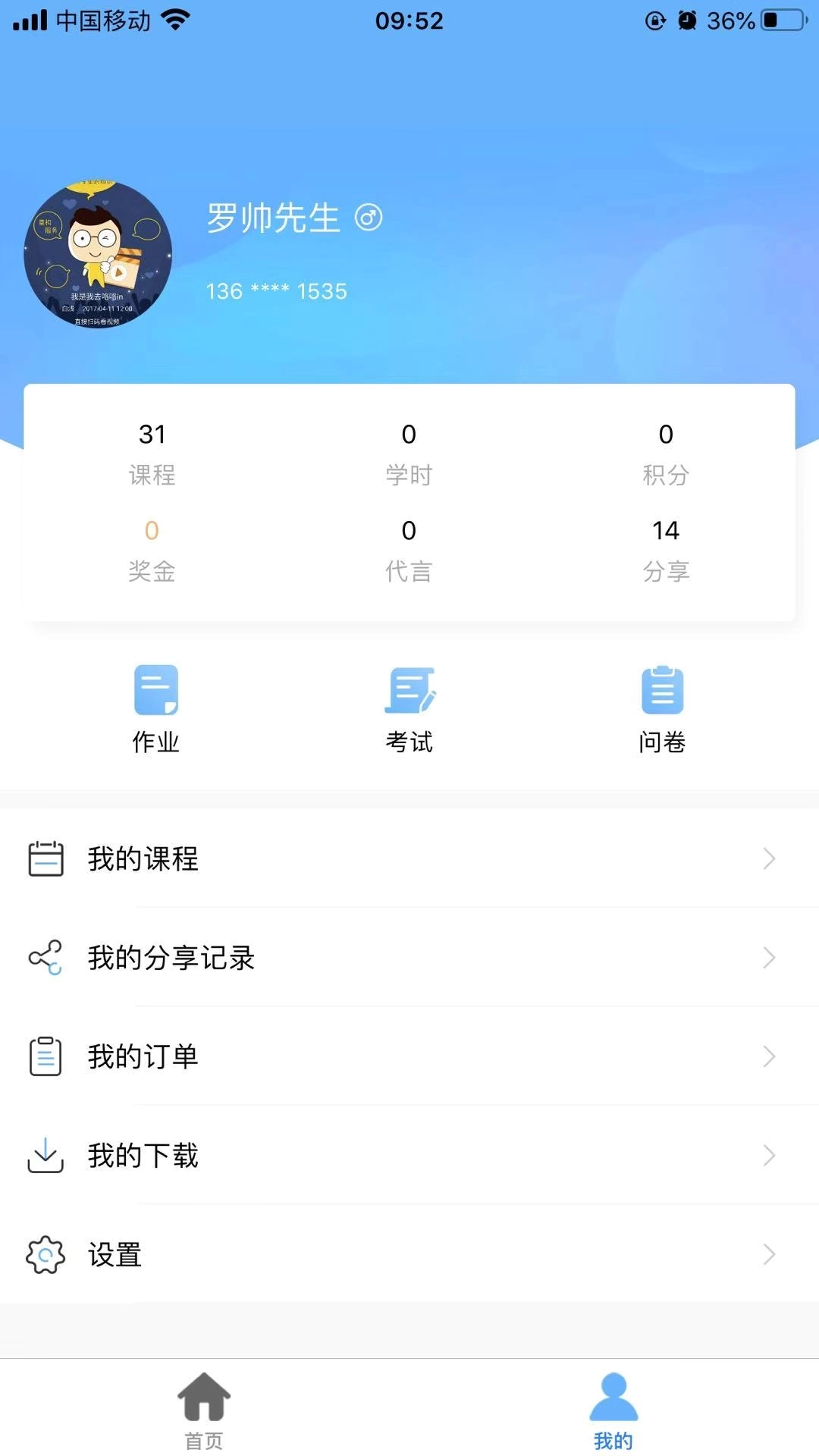
Task: Open 我的分享记录 entry
Action: [x=171, y=958]
